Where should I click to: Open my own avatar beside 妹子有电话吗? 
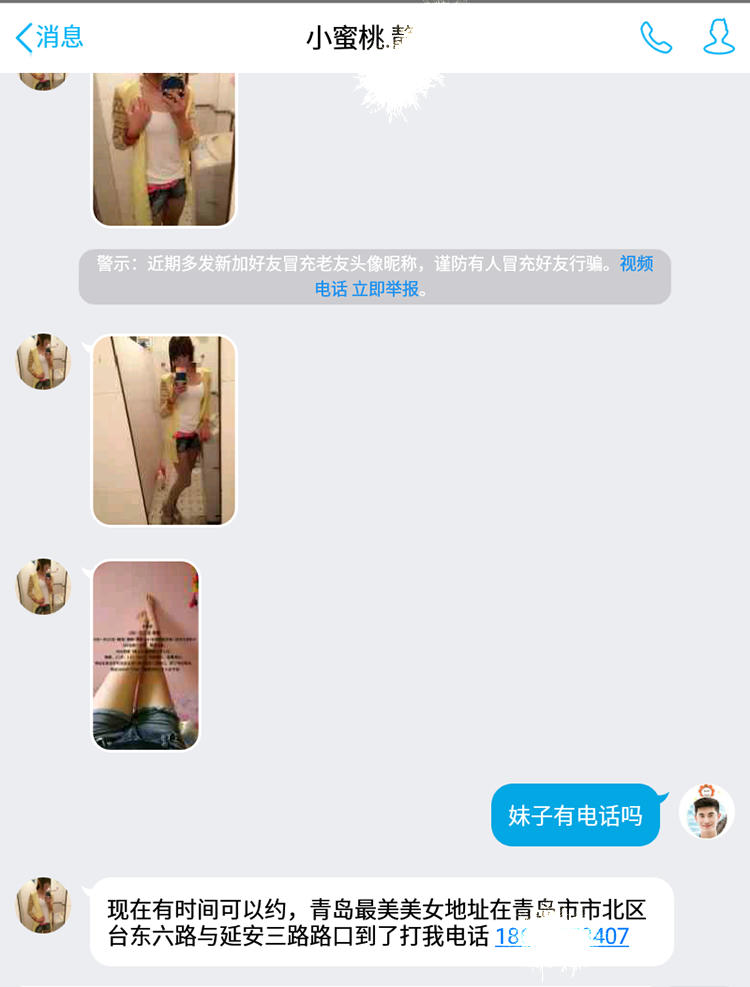point(706,812)
